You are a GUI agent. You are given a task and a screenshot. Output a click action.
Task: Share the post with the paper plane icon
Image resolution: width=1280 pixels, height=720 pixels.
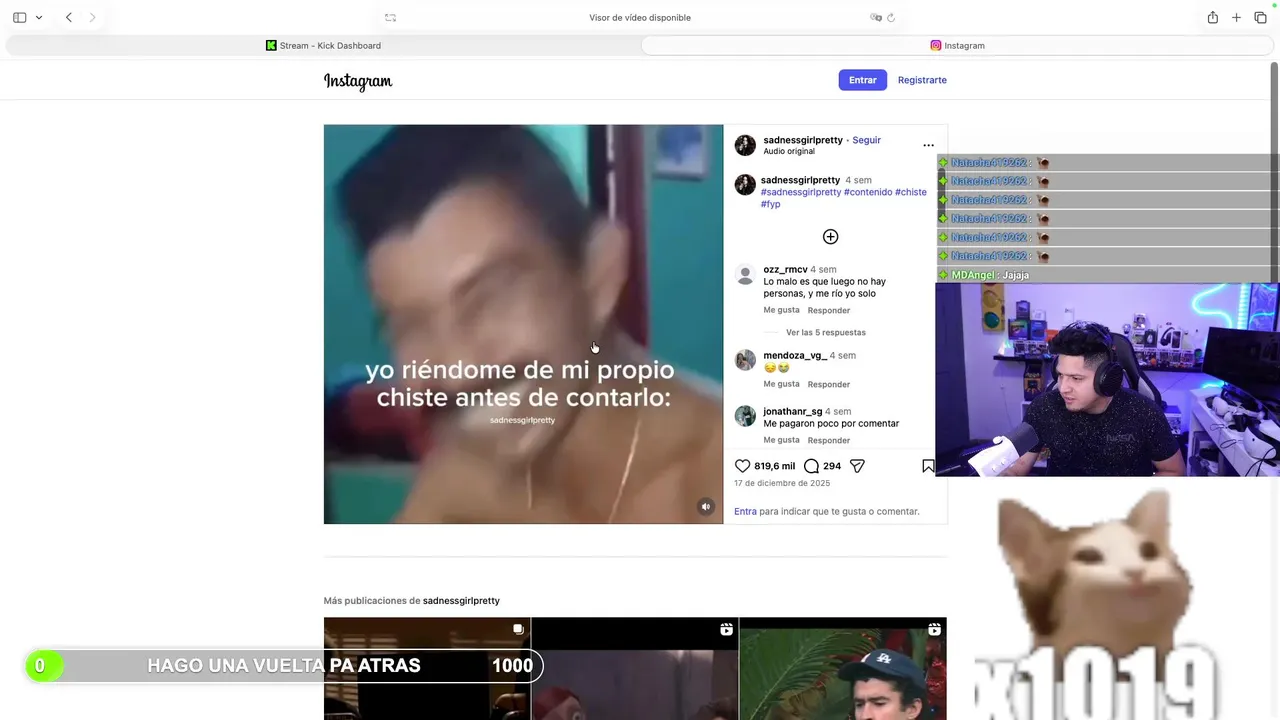(x=857, y=466)
